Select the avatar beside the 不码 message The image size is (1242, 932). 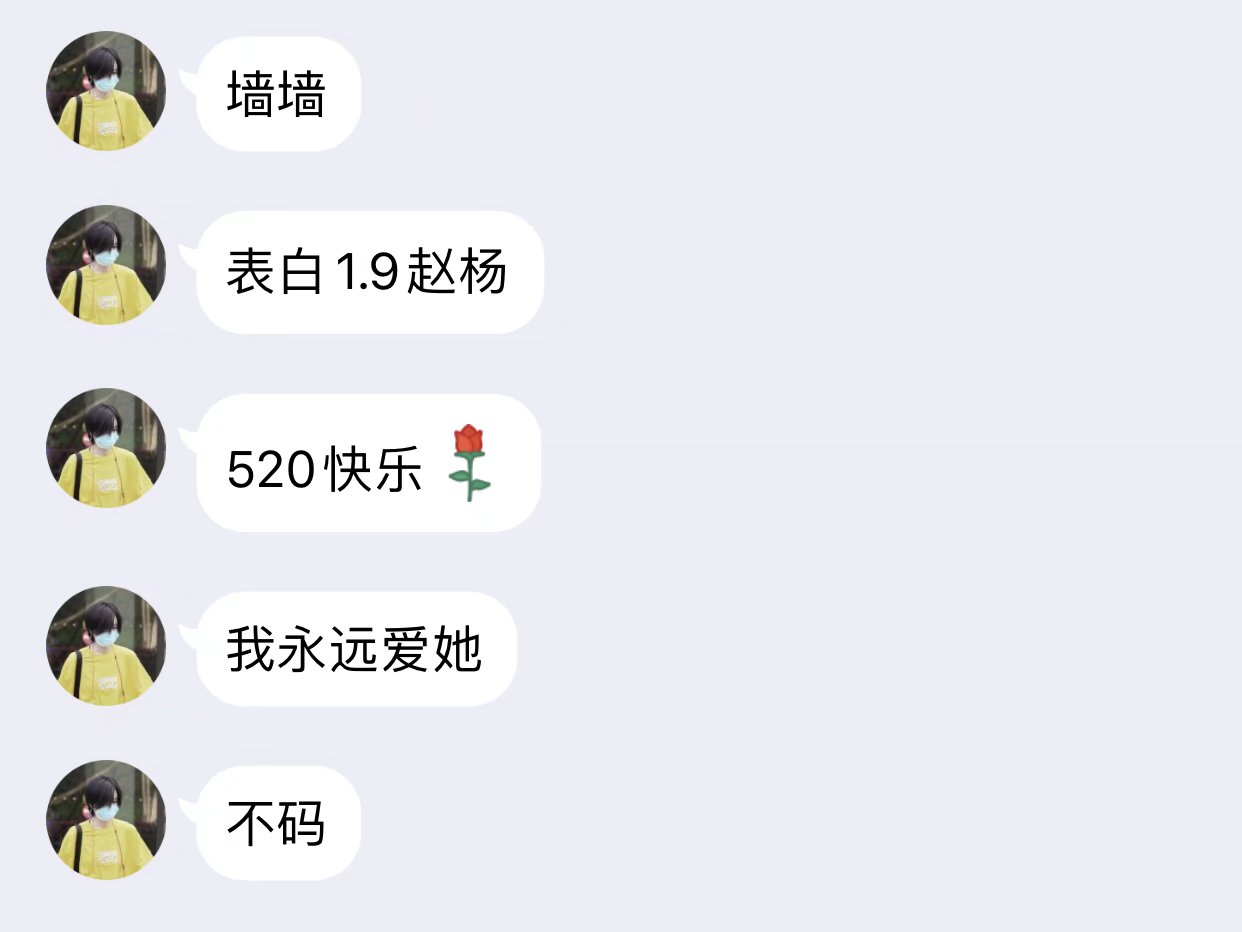106,820
